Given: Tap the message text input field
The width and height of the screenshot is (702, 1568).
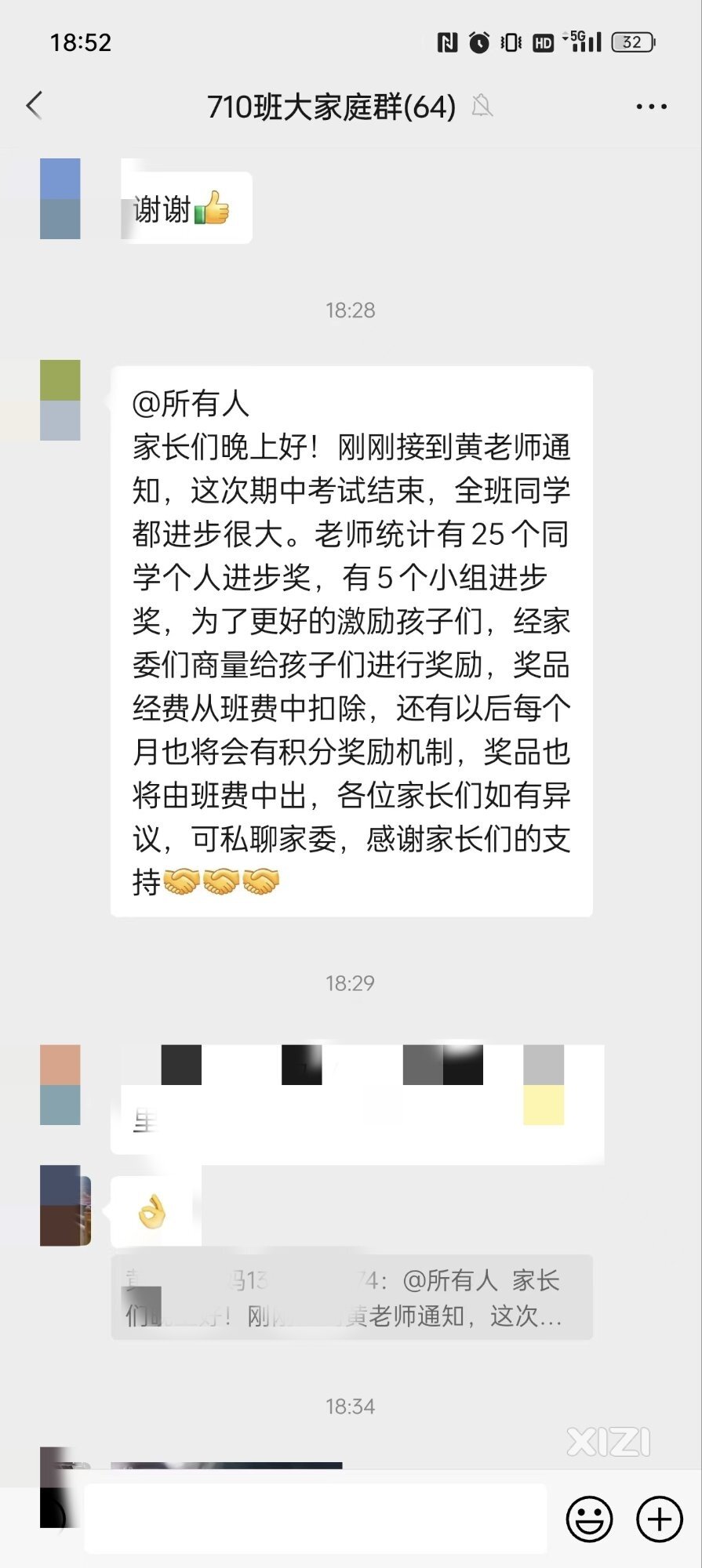Looking at the screenshot, I should pyautogui.click(x=315, y=1519).
